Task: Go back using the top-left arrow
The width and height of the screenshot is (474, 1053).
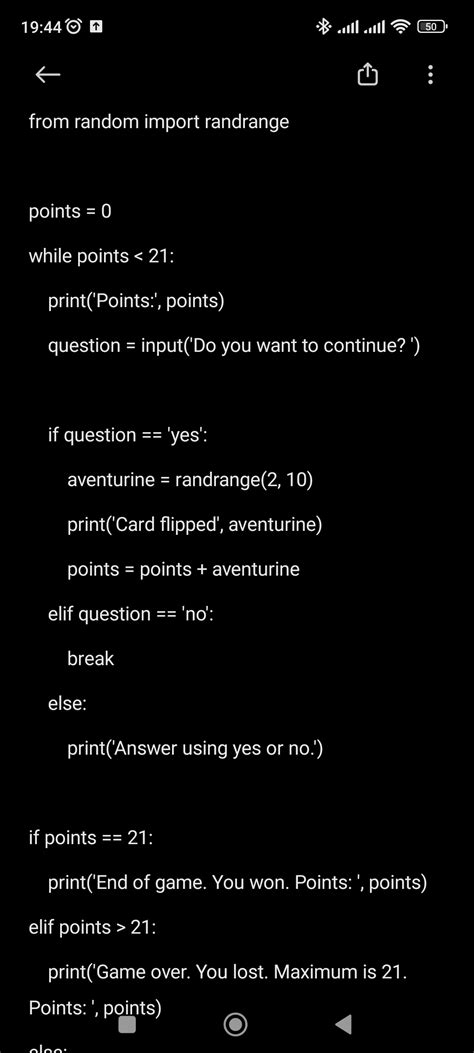Action: click(48, 75)
